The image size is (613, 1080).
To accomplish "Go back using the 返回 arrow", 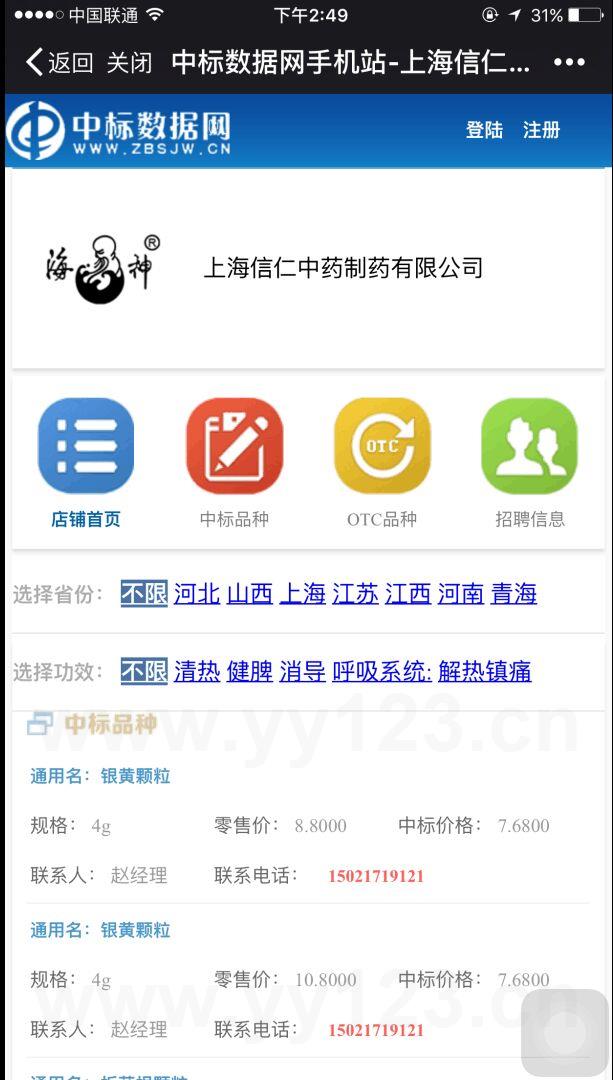I will (58, 63).
